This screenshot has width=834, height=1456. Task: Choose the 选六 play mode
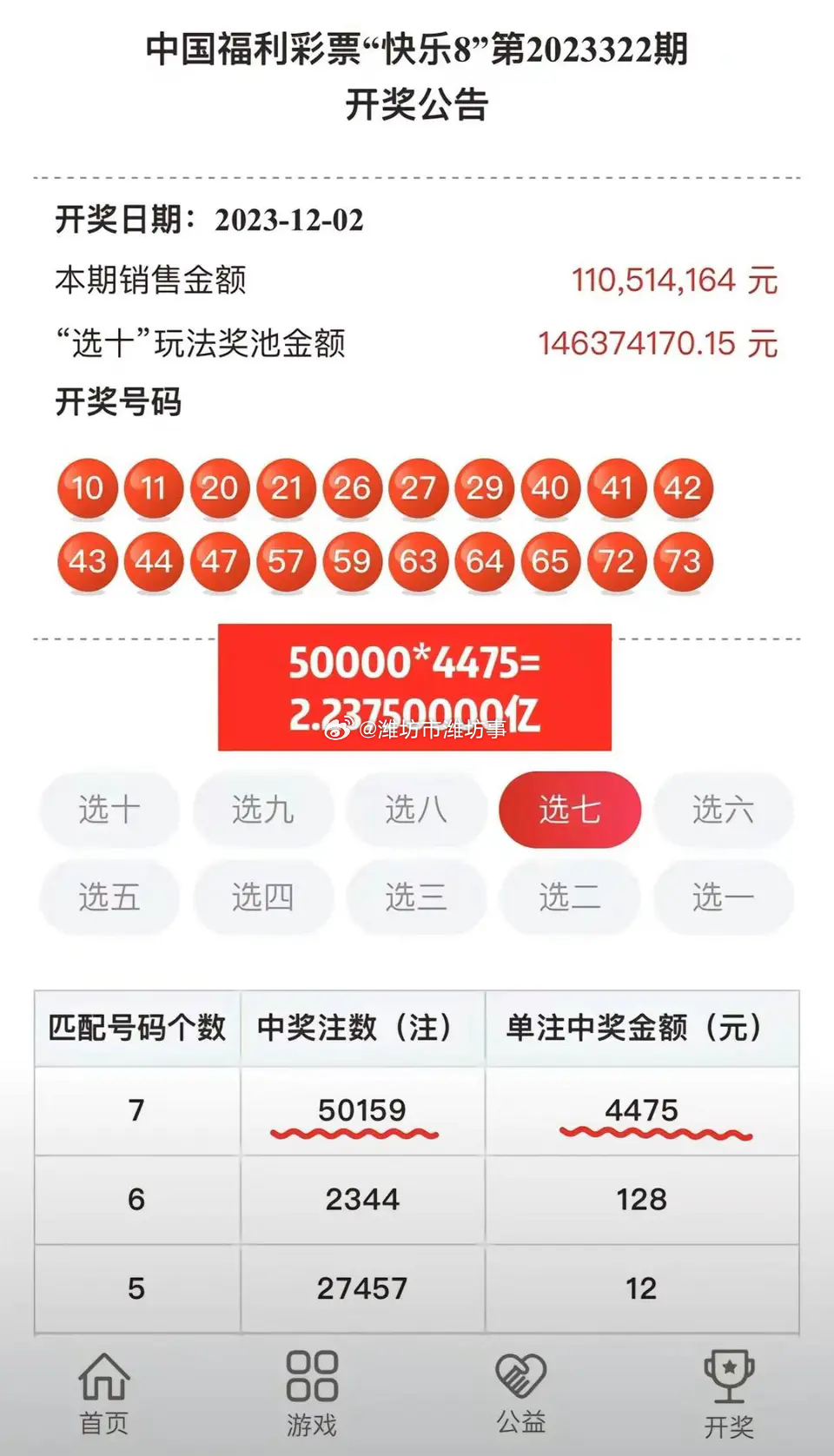[x=722, y=810]
